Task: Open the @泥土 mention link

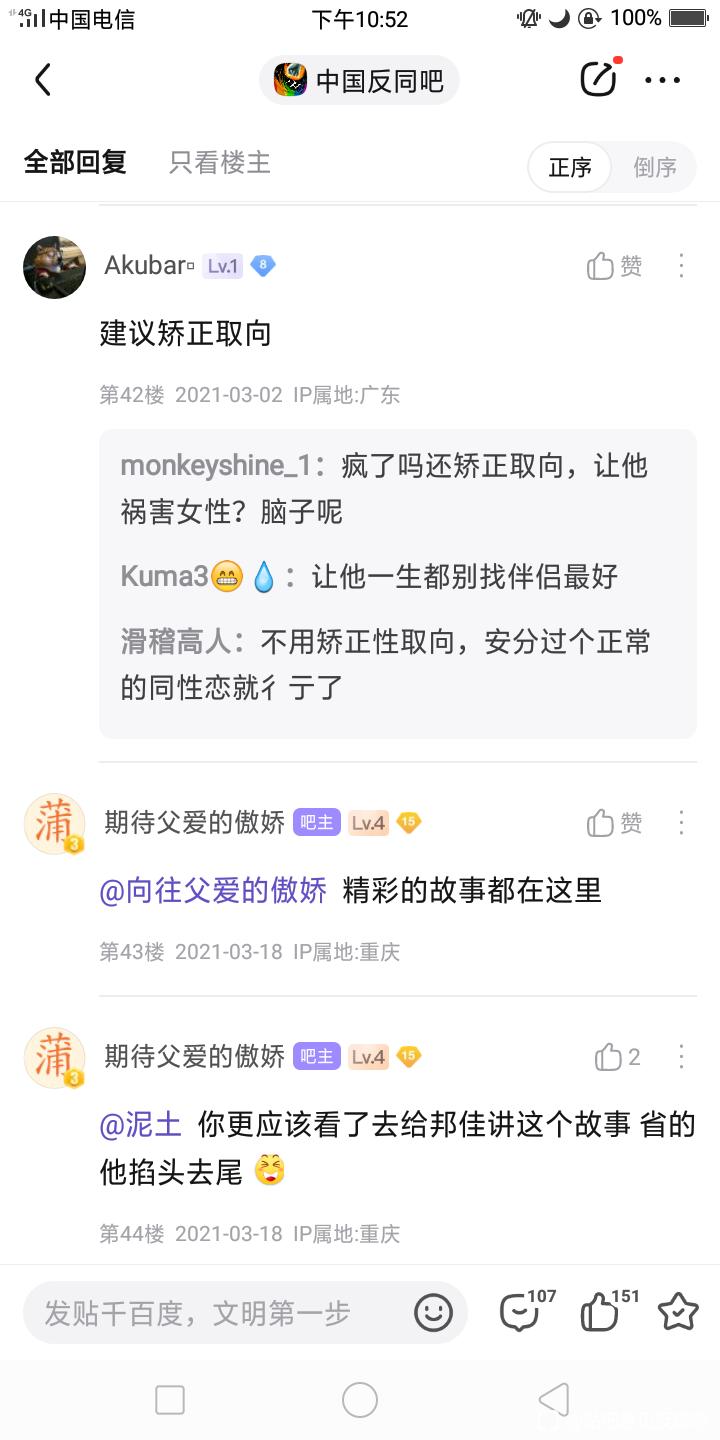Action: coord(141,1124)
